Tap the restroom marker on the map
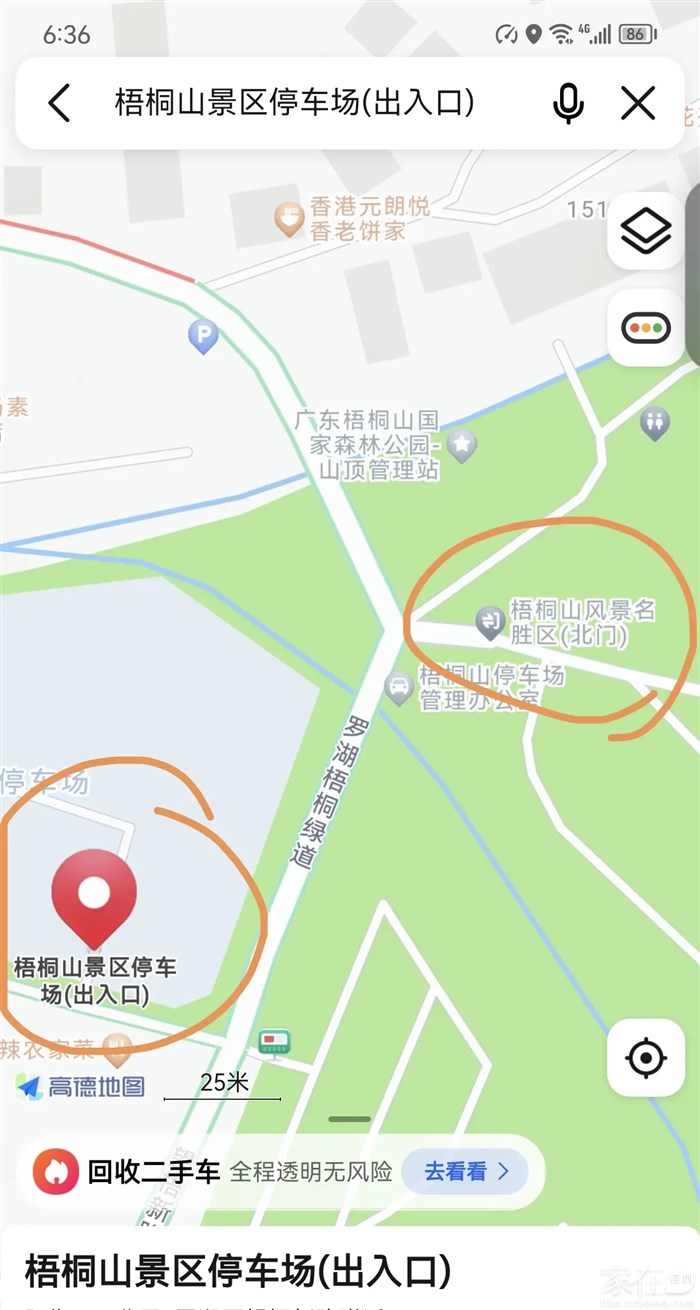The image size is (700, 1310). point(655,423)
